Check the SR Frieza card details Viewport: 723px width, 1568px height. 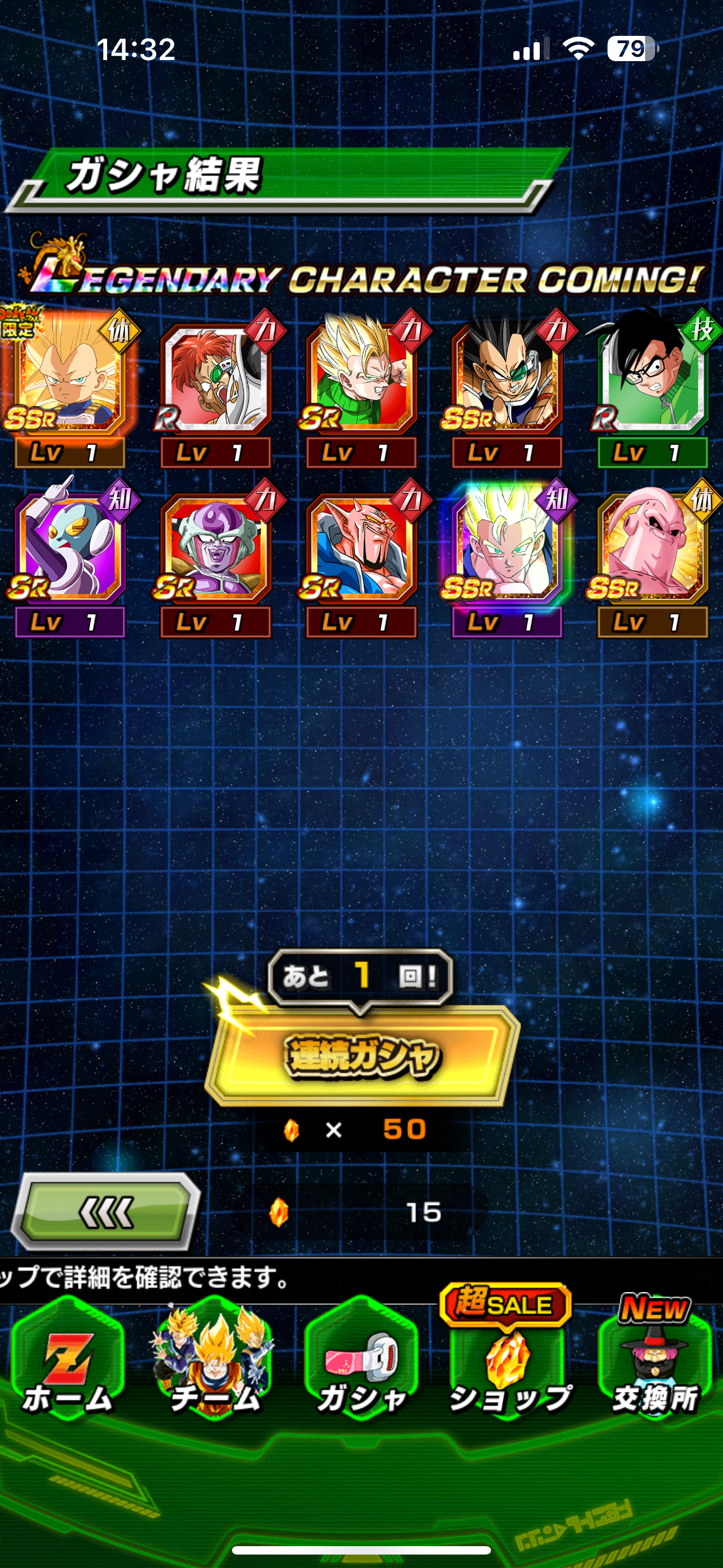pos(215,557)
